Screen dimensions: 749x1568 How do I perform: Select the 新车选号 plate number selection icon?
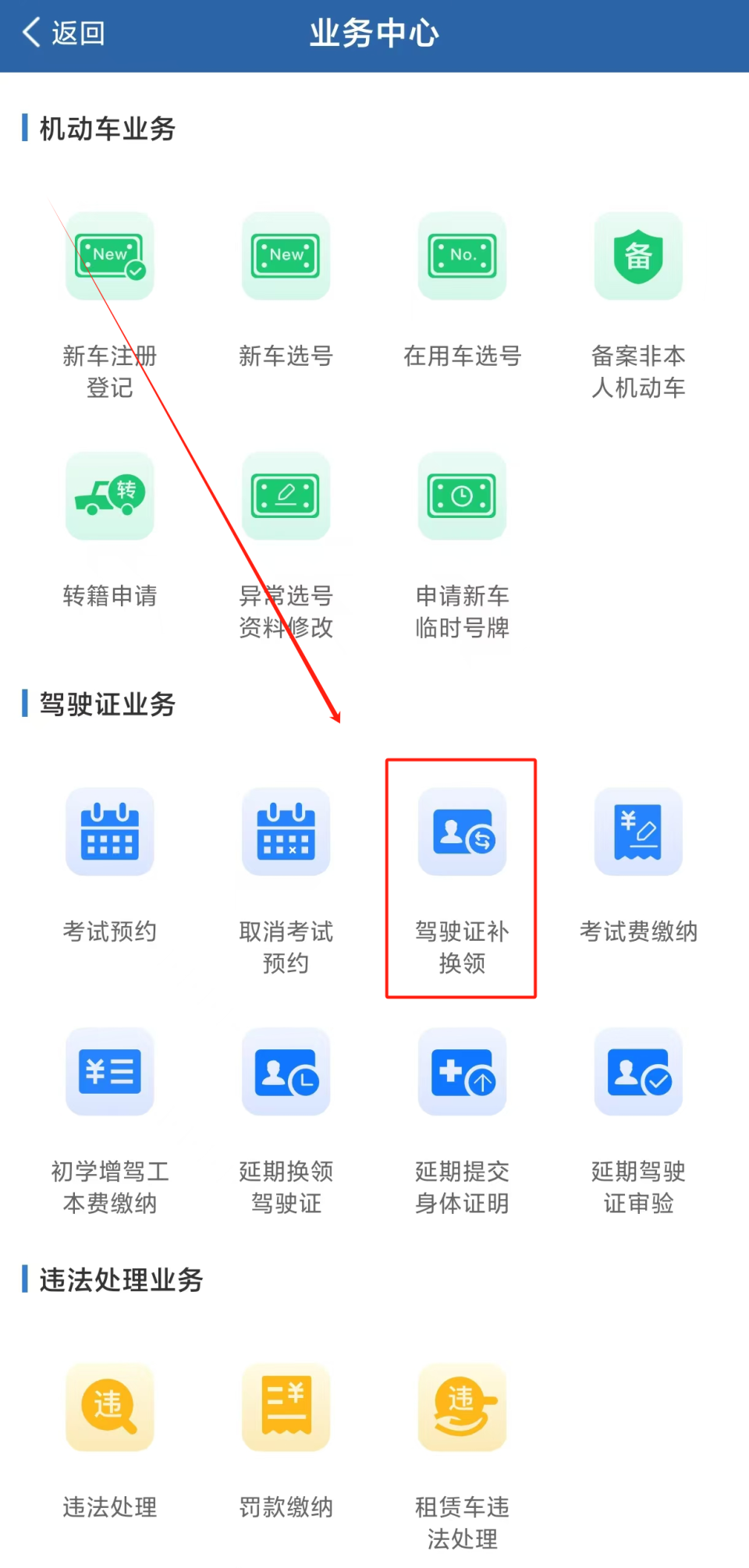(x=286, y=257)
